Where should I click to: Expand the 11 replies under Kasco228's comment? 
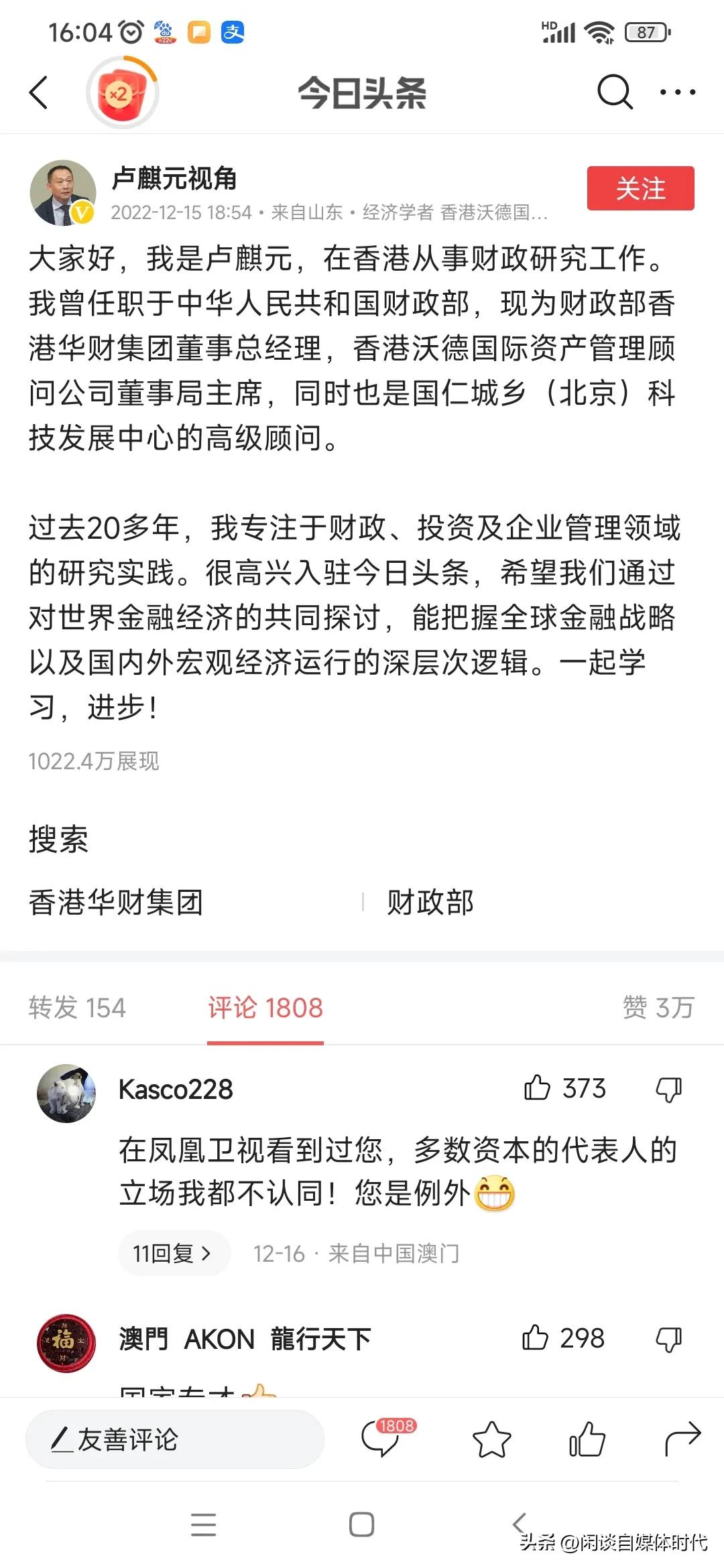174,1253
